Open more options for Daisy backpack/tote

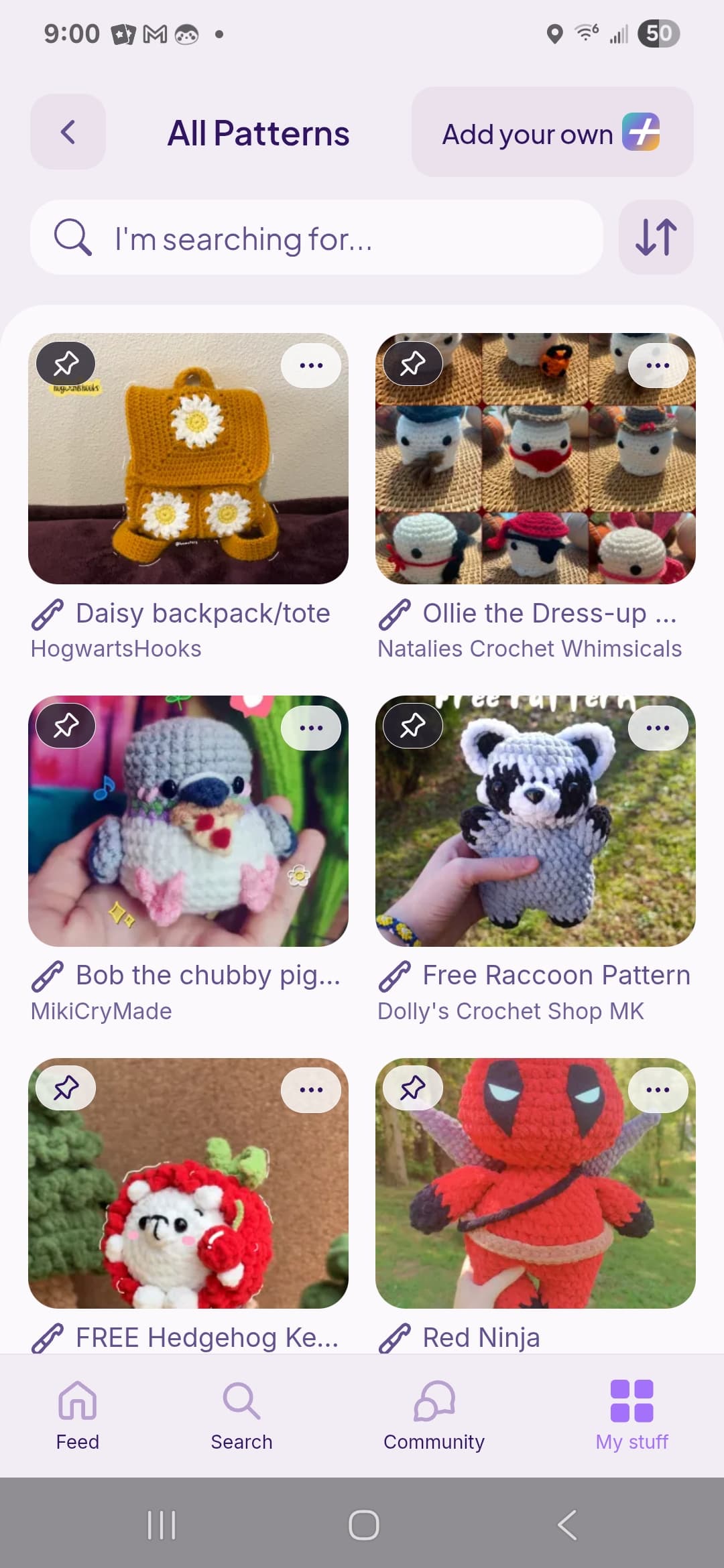tap(311, 365)
